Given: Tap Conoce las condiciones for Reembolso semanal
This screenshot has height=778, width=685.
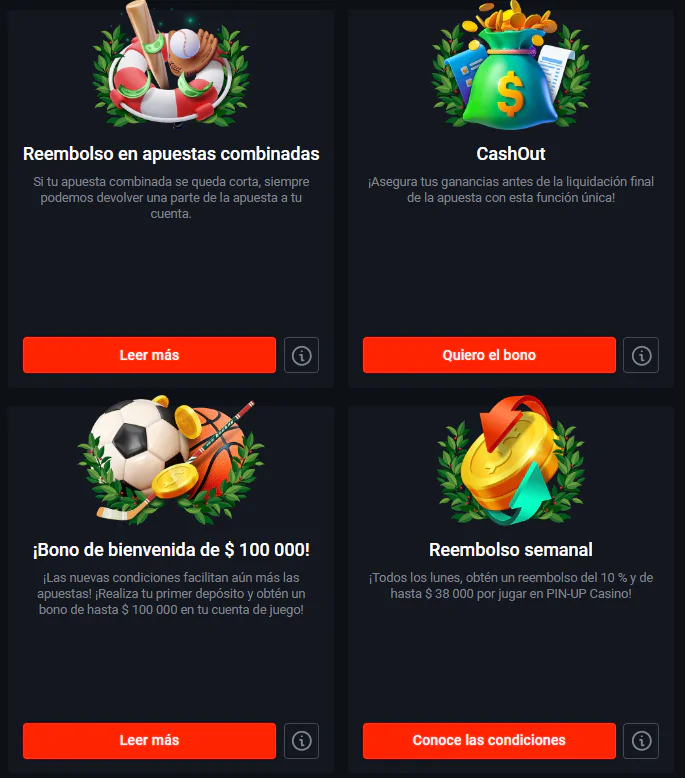Looking at the screenshot, I should (x=489, y=741).
